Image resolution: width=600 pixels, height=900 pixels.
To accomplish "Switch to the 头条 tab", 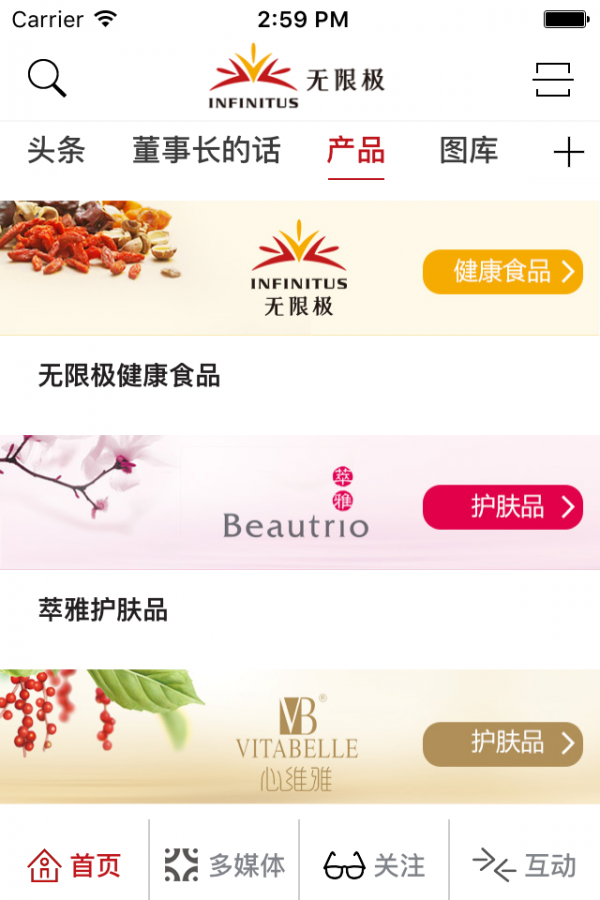I will (x=56, y=151).
